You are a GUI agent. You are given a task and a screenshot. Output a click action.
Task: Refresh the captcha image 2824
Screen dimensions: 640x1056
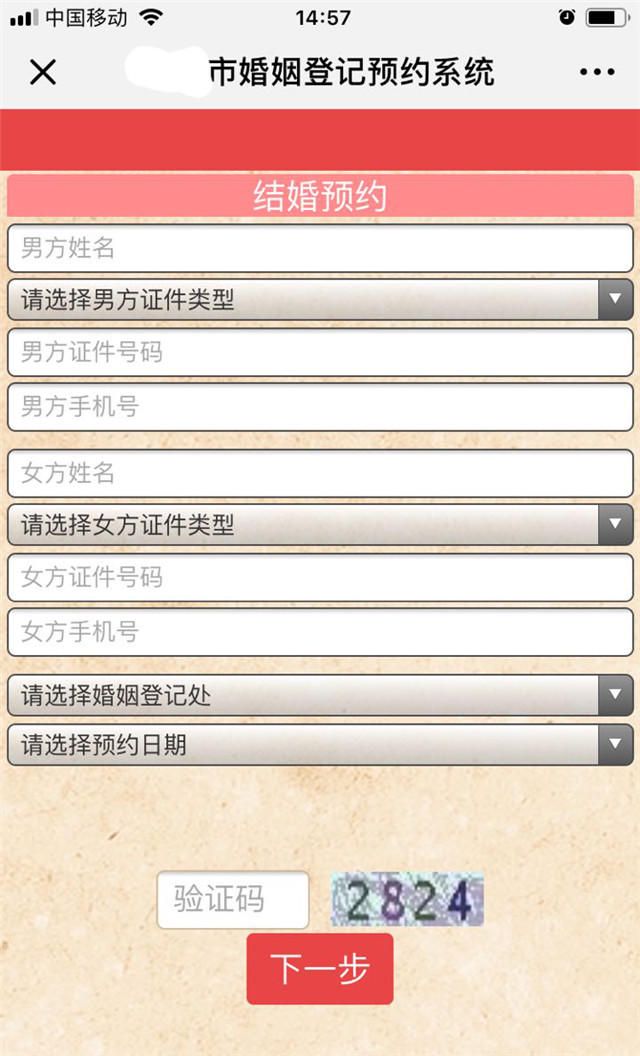pyautogui.click(x=407, y=899)
